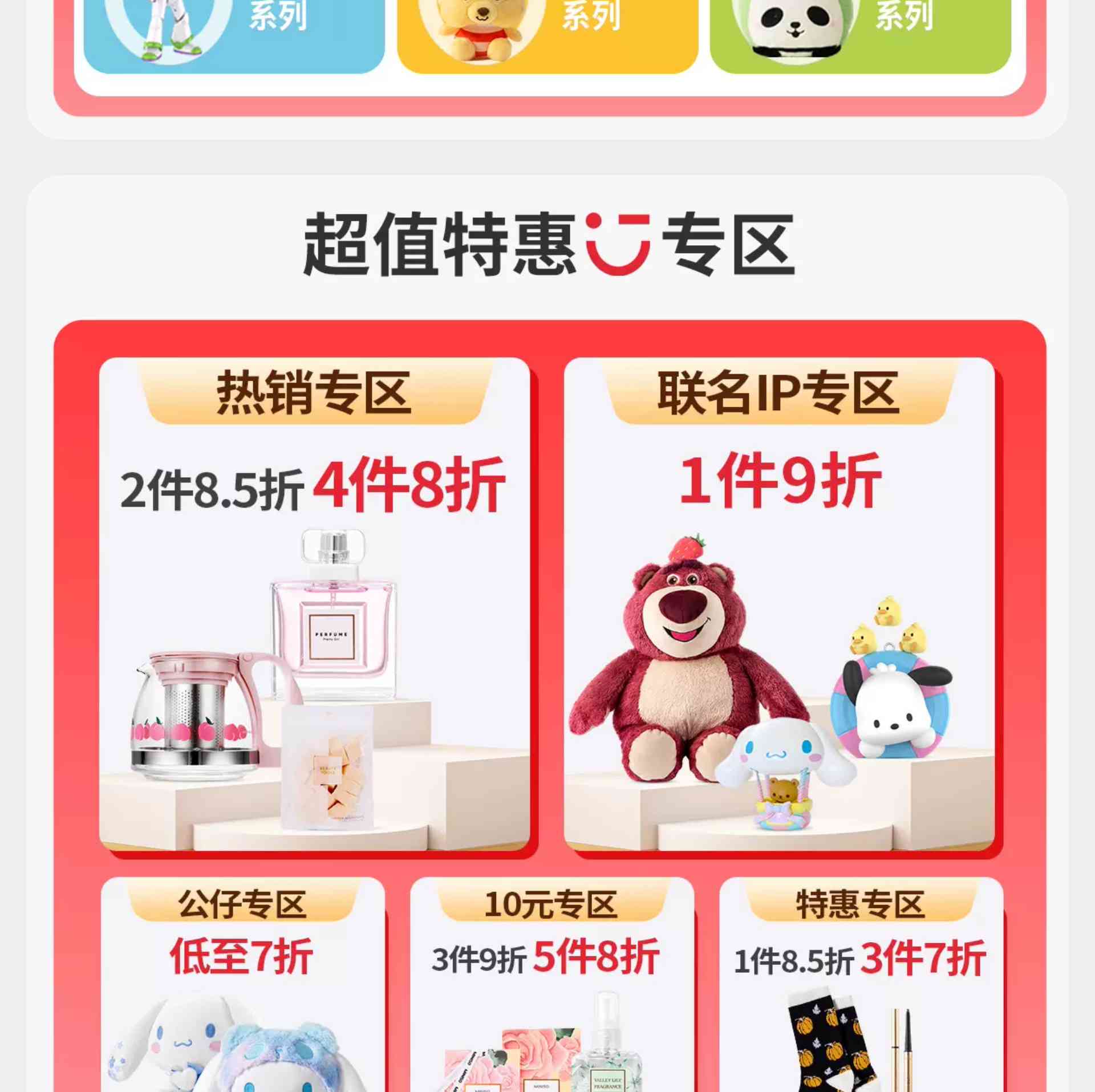The height and width of the screenshot is (1092, 1095).
Task: Select the 10元专区 card
Action: coord(551,984)
